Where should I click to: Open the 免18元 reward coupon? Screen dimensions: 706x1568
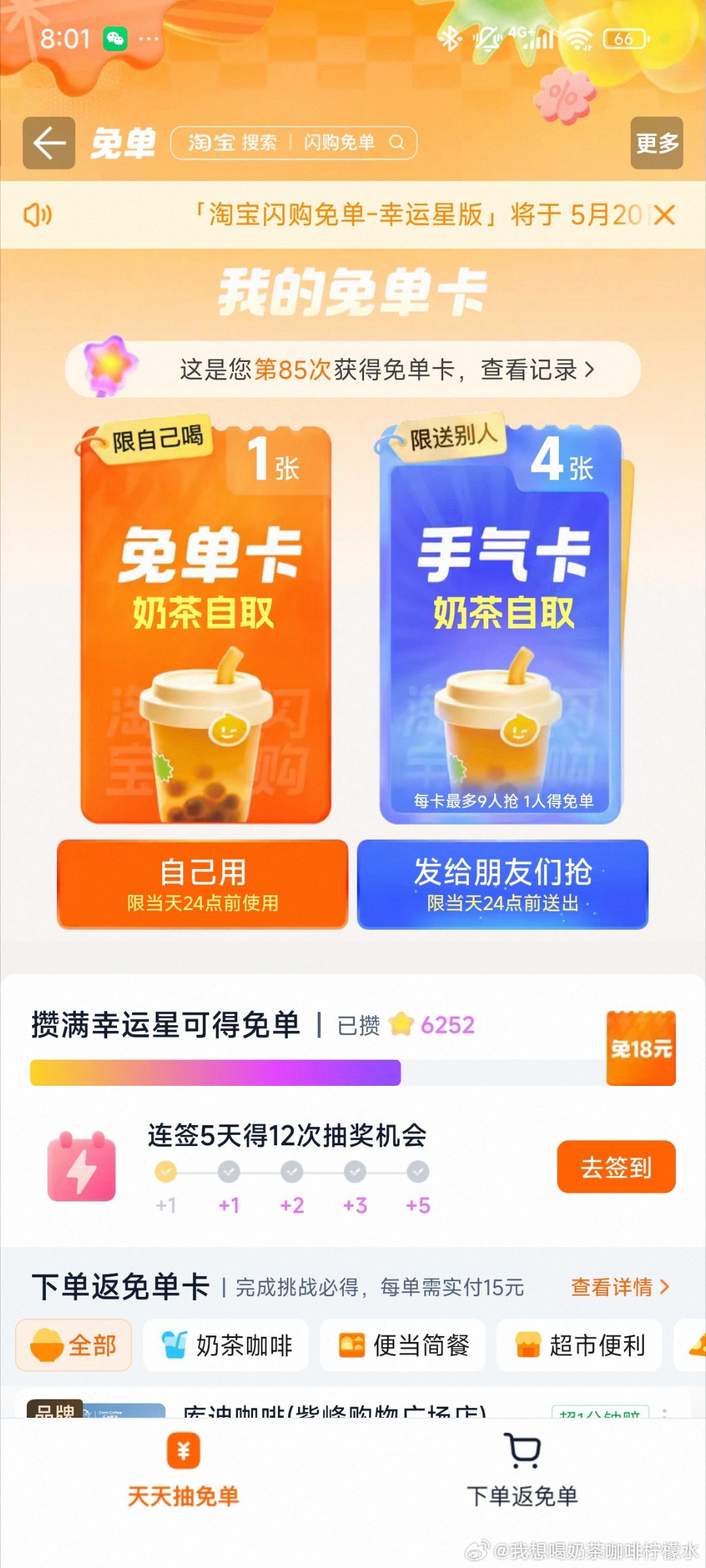tap(641, 1048)
